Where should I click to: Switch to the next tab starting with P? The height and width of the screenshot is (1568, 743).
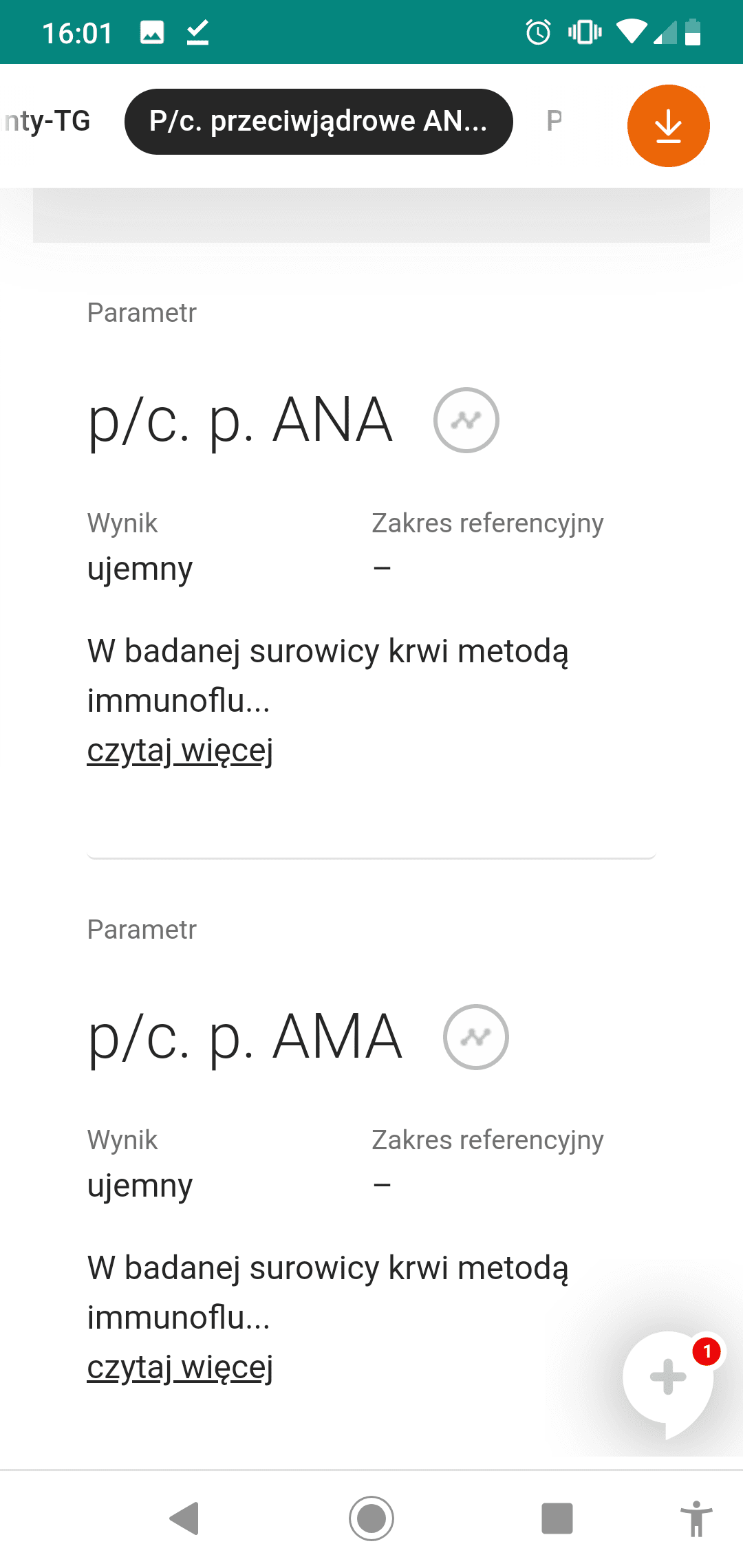[554, 122]
